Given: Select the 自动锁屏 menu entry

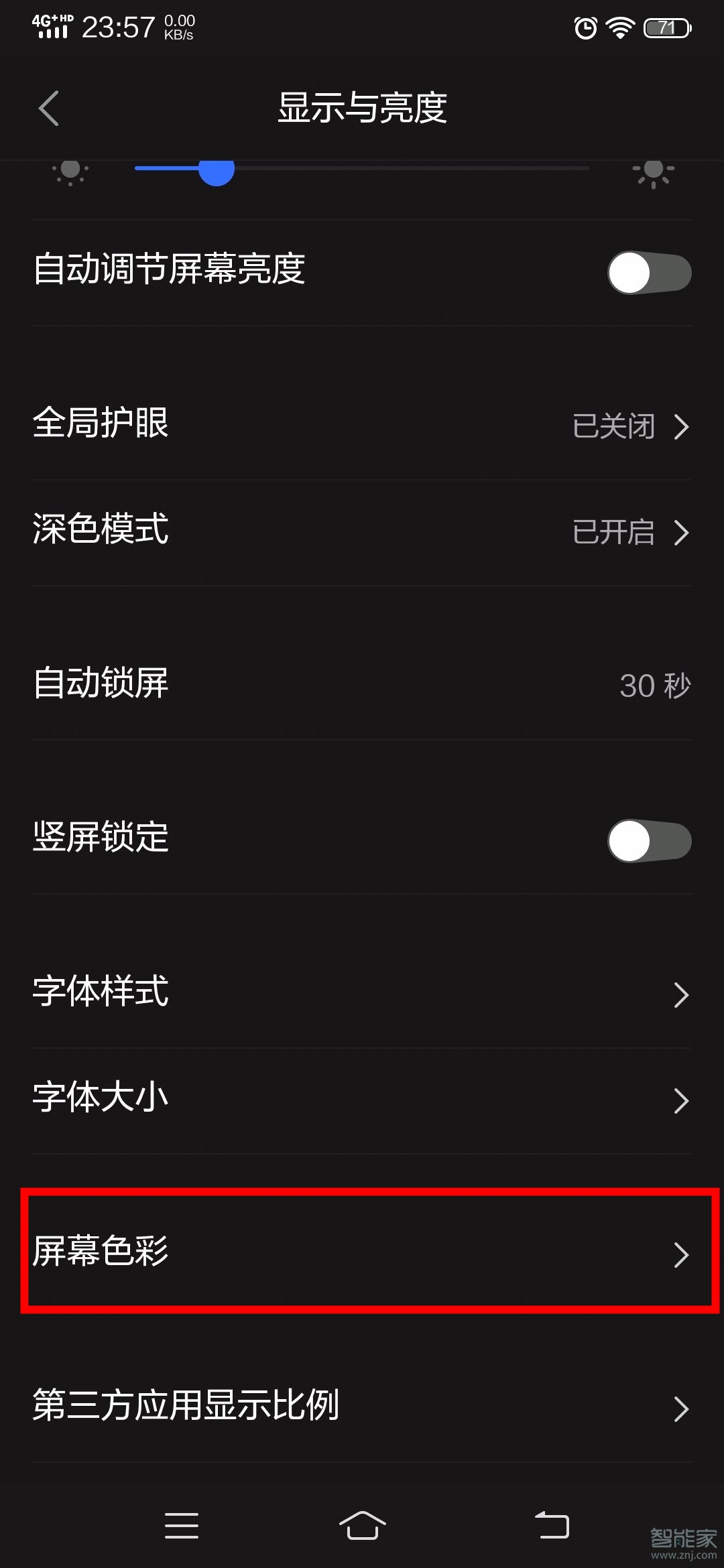Looking at the screenshot, I should click(x=362, y=685).
